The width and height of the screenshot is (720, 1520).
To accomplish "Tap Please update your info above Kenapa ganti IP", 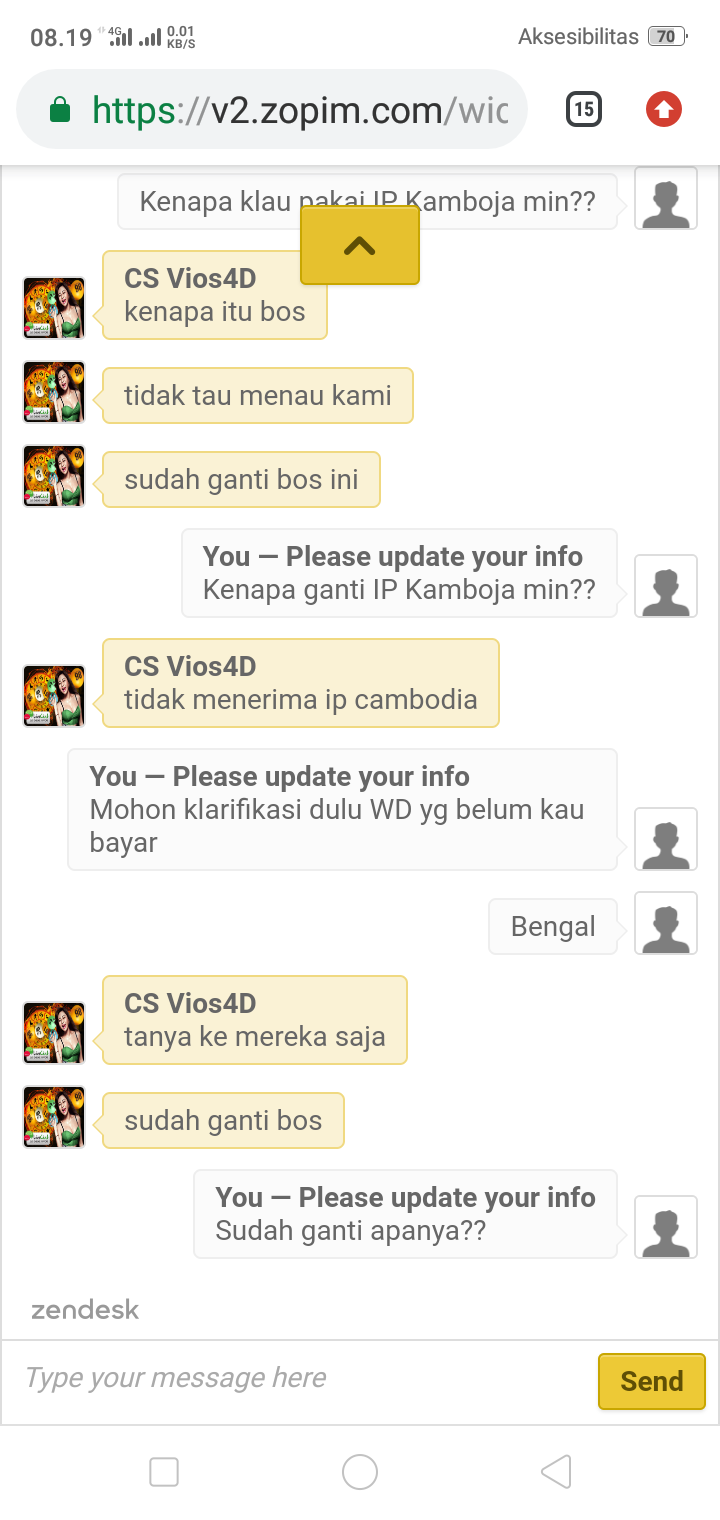I will (x=434, y=557).
